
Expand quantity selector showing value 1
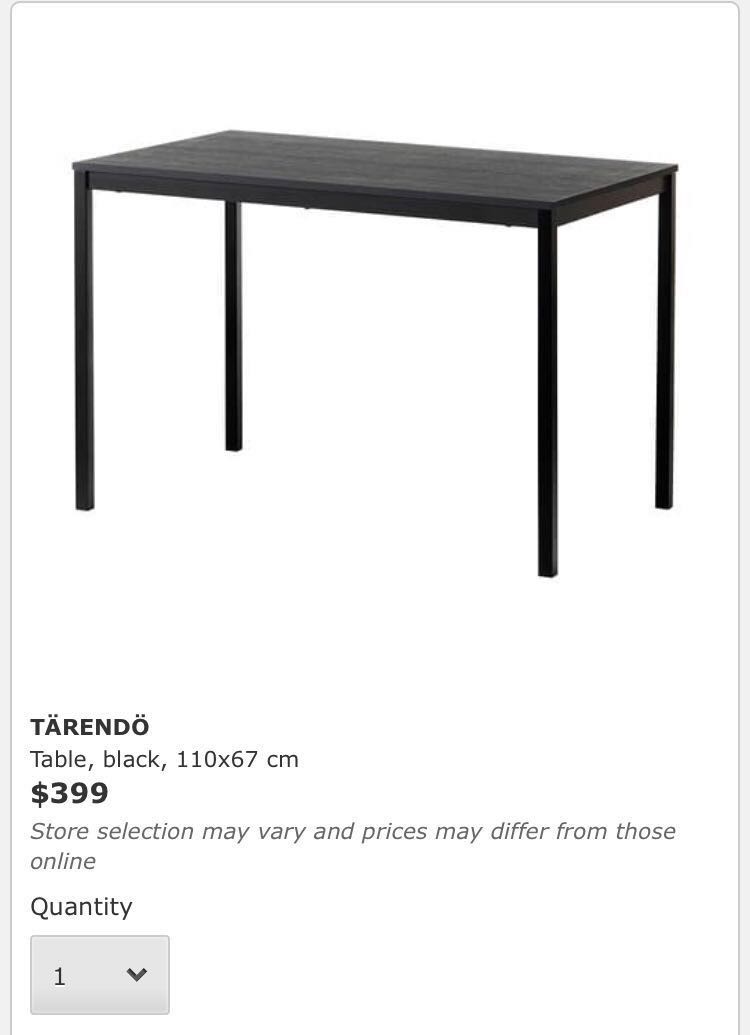tap(100, 975)
